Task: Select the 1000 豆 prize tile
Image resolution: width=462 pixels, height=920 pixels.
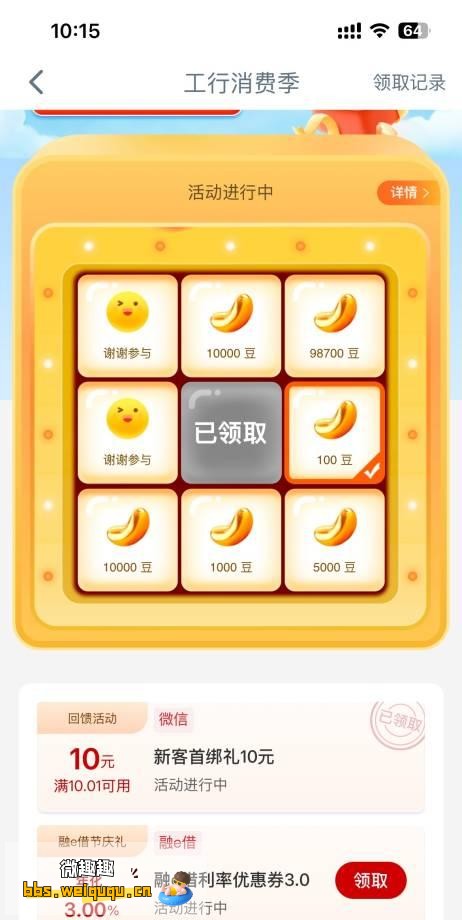Action: pos(231,540)
